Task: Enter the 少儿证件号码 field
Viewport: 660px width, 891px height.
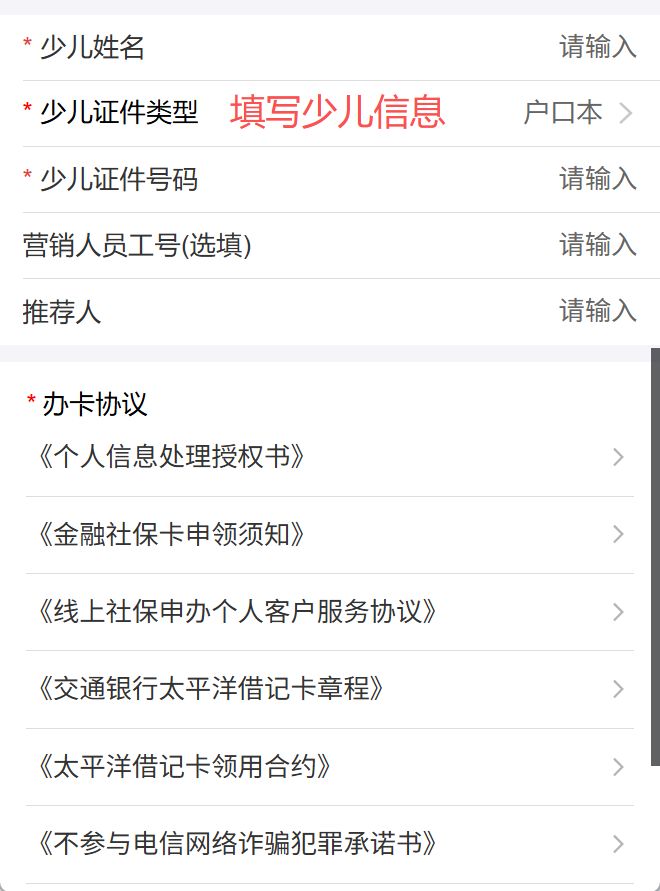Action: click(596, 179)
